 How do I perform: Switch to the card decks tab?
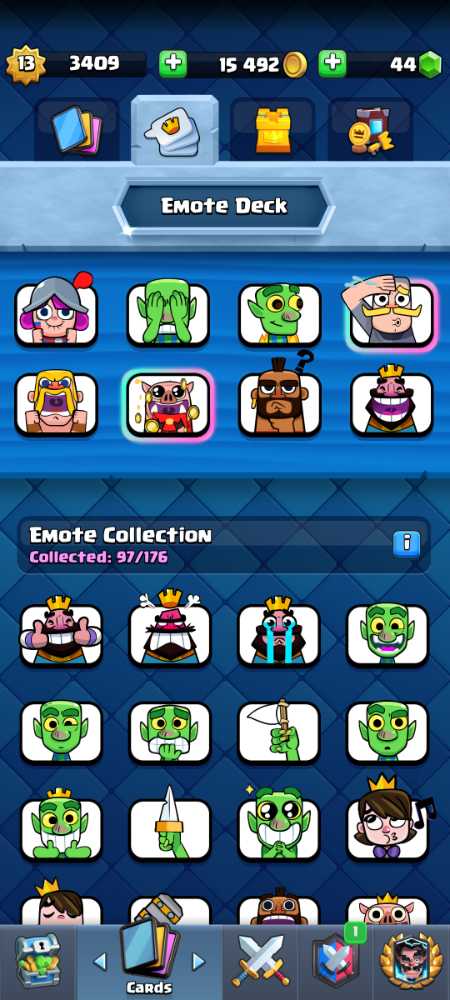pyautogui.click(x=76, y=131)
